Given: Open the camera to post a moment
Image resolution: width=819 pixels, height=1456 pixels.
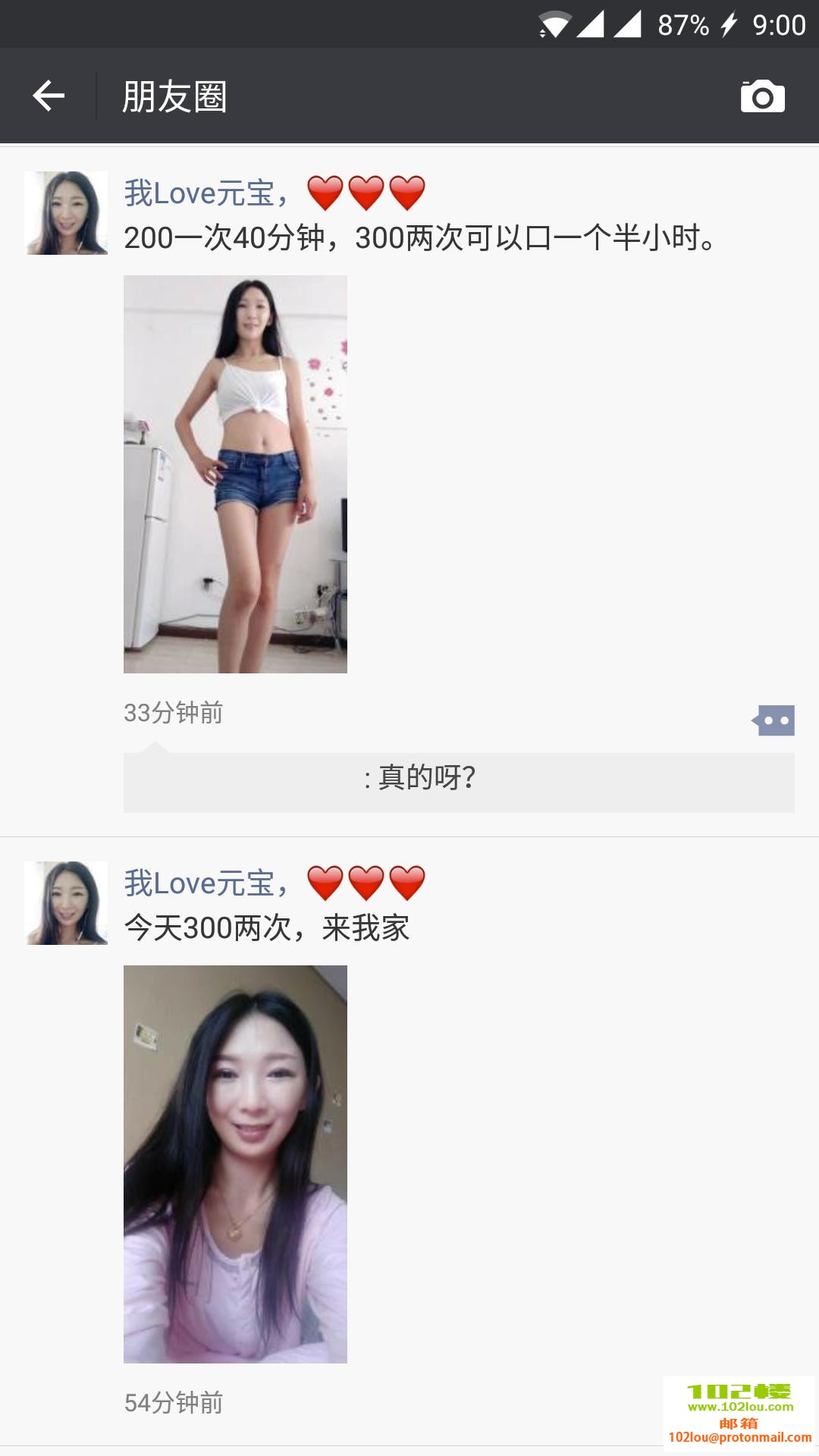Looking at the screenshot, I should point(762,96).
